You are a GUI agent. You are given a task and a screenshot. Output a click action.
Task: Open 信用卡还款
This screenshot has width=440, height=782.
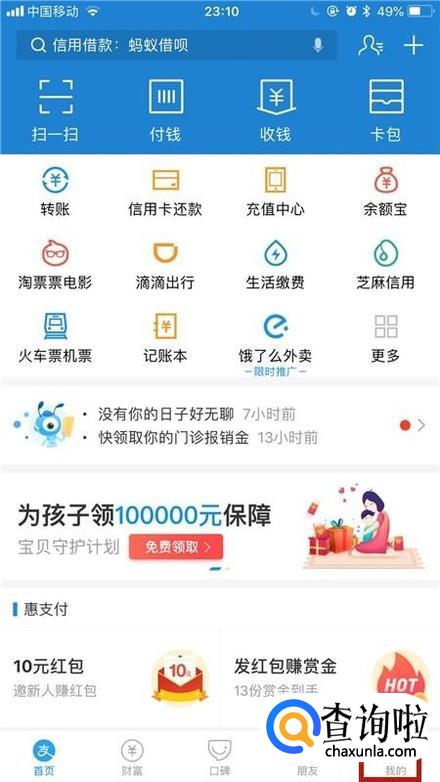click(x=166, y=192)
